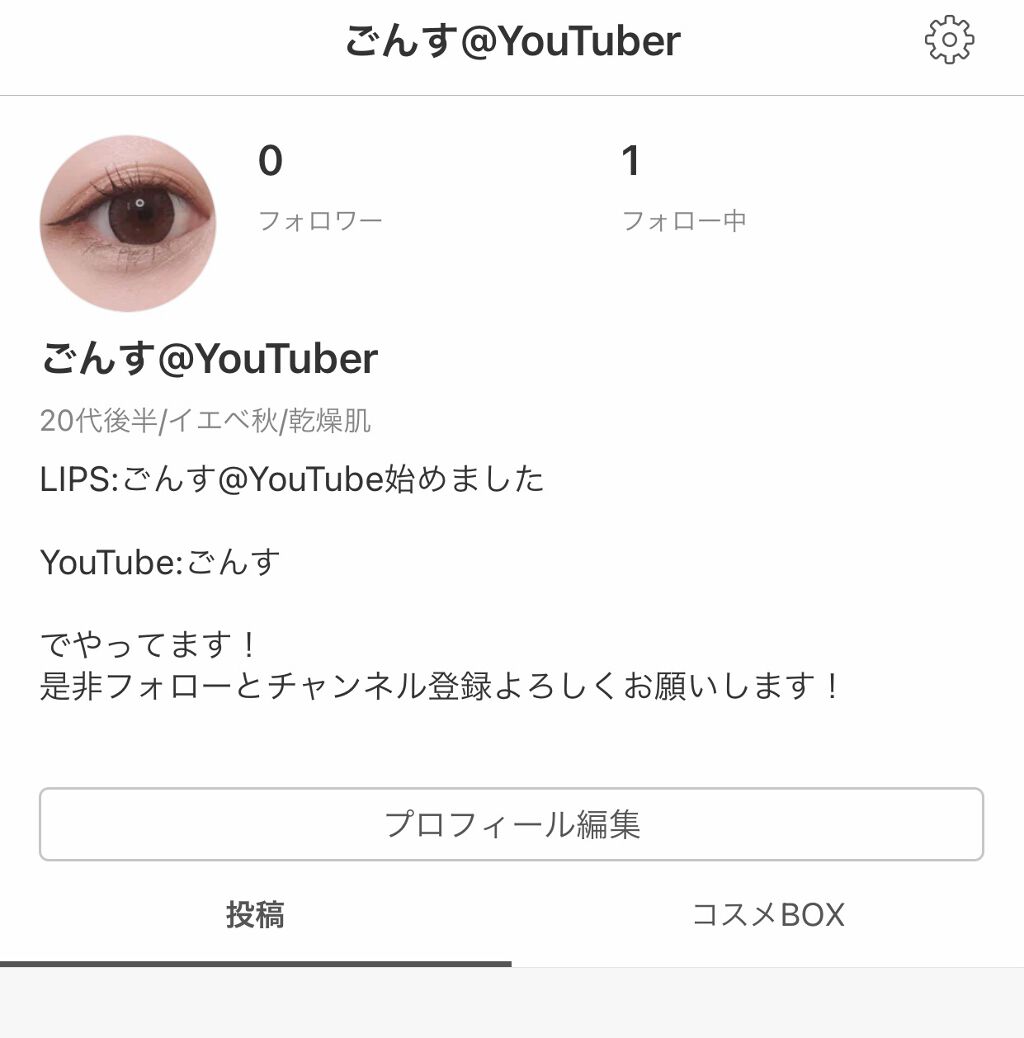Open the settings gear icon

tap(948, 40)
